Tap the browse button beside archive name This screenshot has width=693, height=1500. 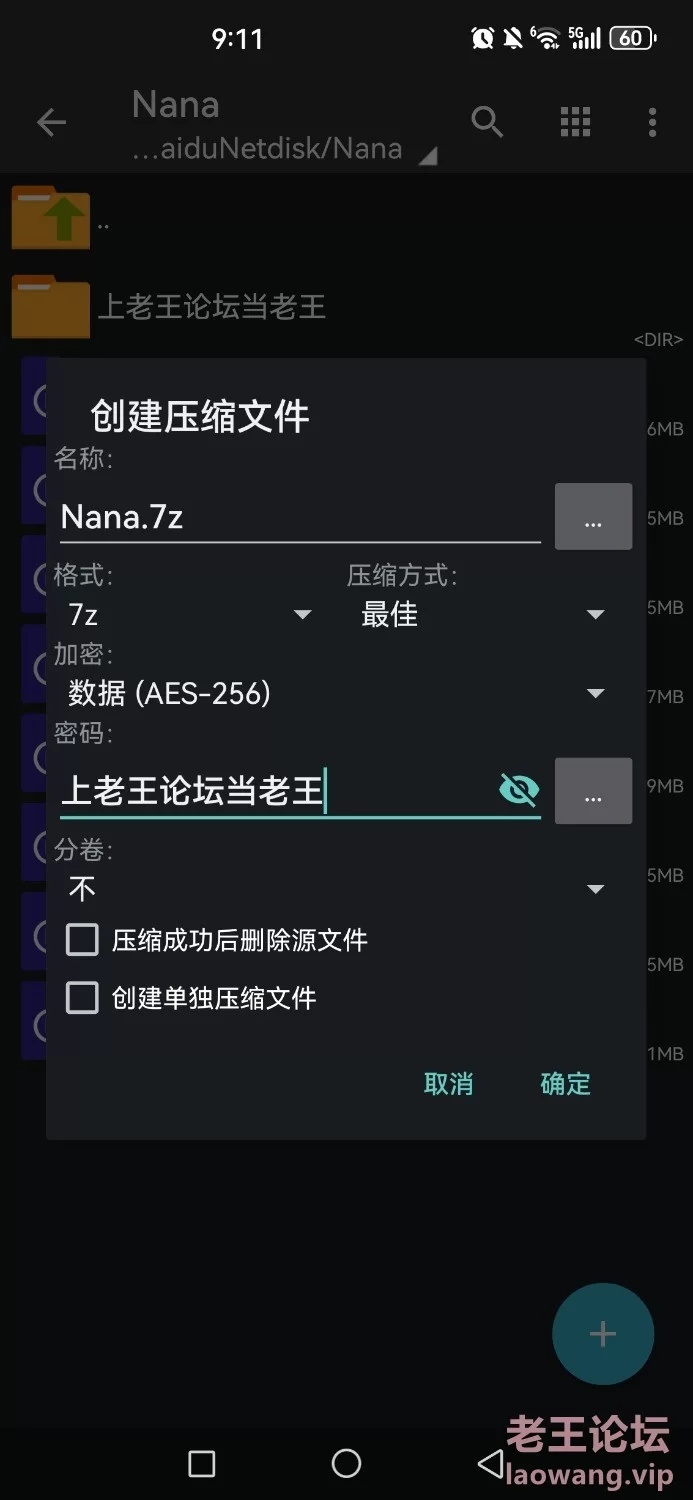coord(593,517)
